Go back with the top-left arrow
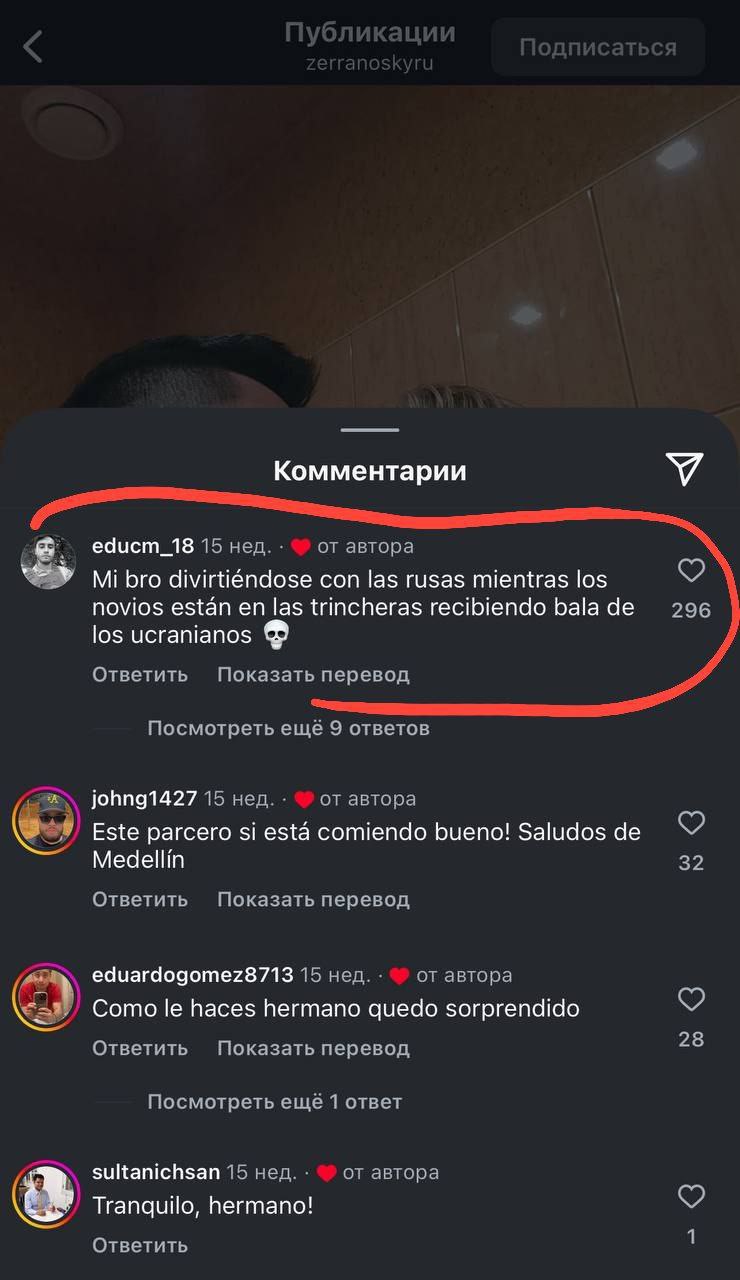Image resolution: width=740 pixels, height=1280 pixels. click(x=33, y=46)
